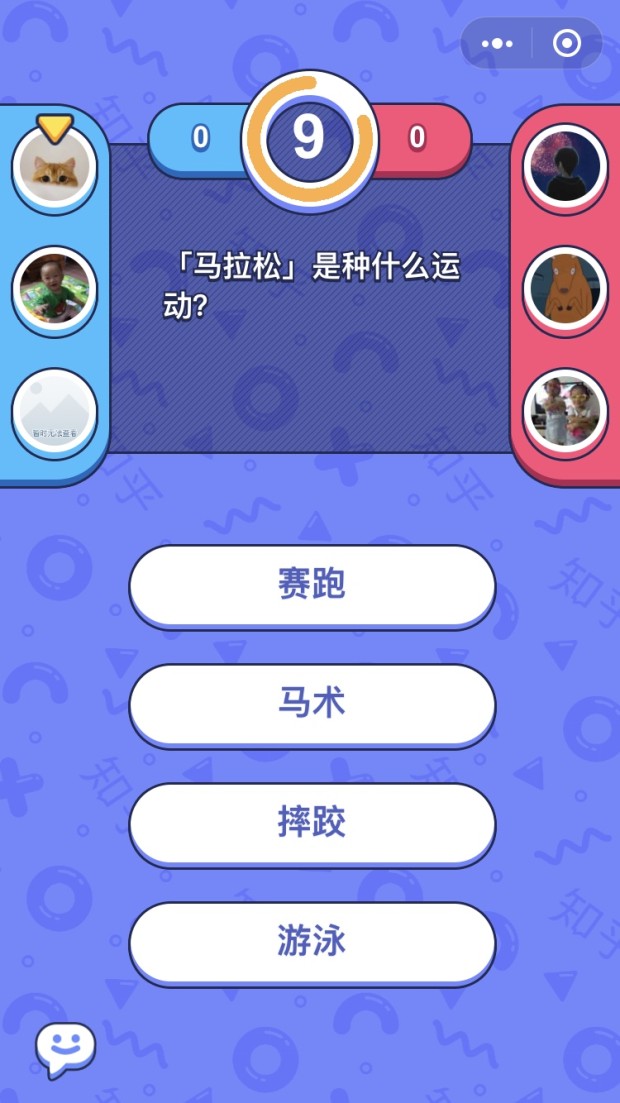This screenshot has height=1103, width=620.
Task: Answer with 游泳
Action: point(312,942)
